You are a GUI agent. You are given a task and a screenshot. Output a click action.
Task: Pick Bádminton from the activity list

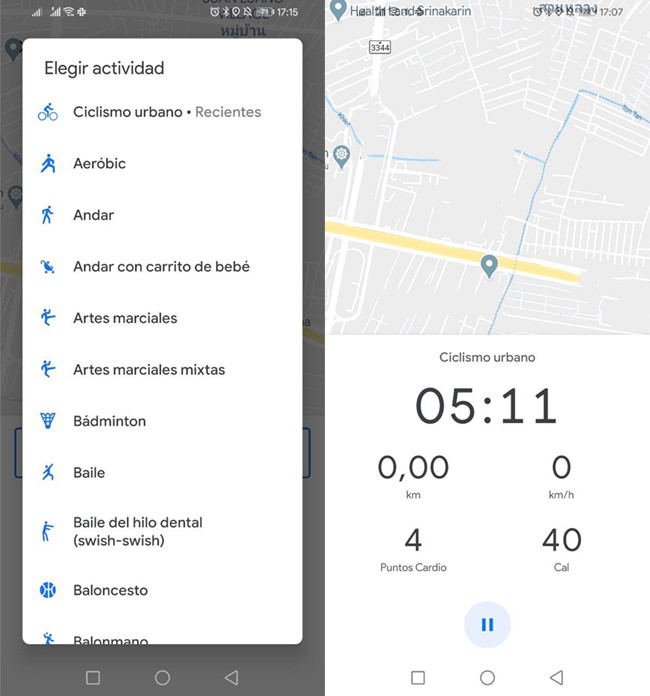(109, 421)
